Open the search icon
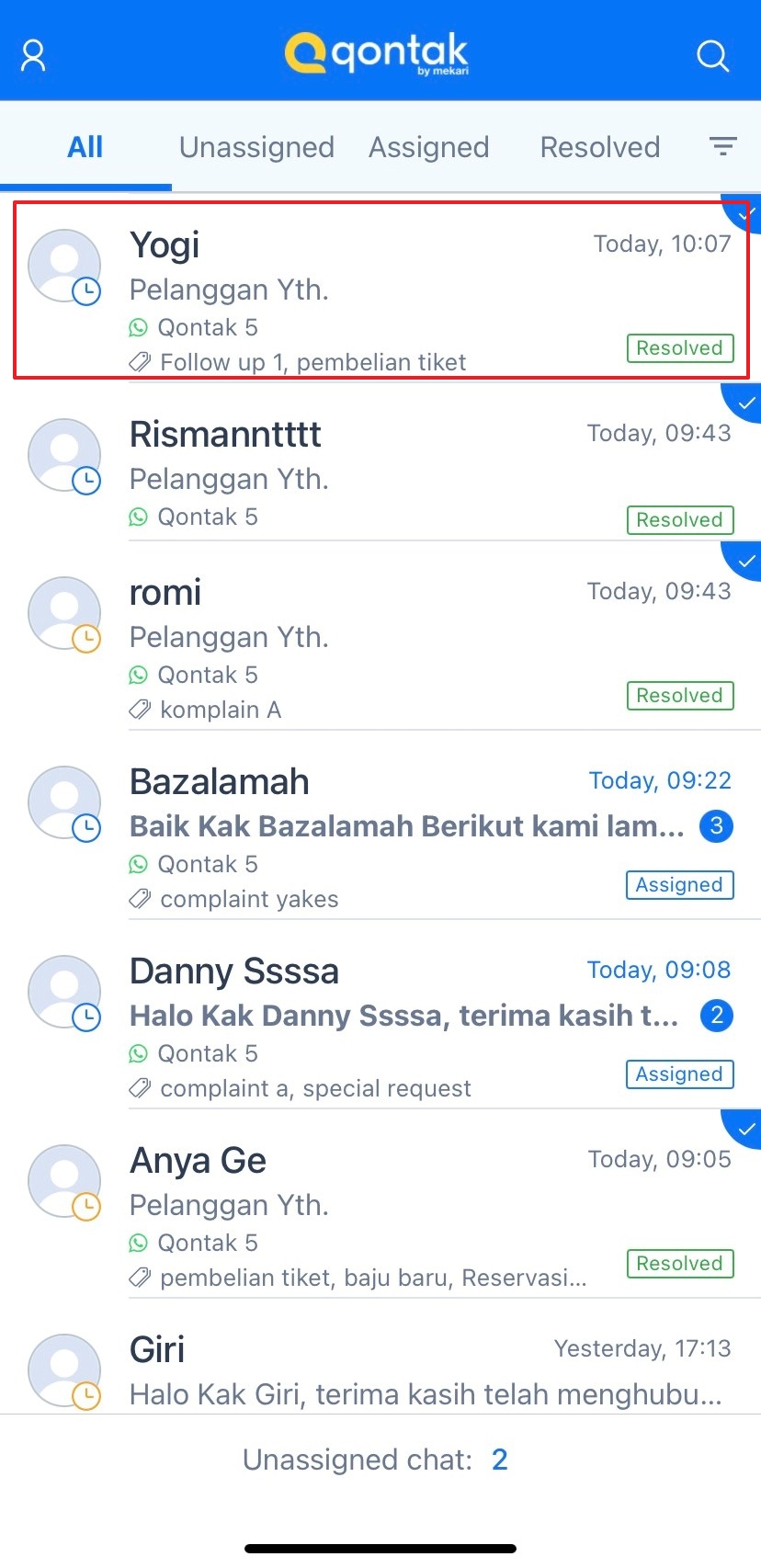The image size is (761, 1568). (712, 55)
